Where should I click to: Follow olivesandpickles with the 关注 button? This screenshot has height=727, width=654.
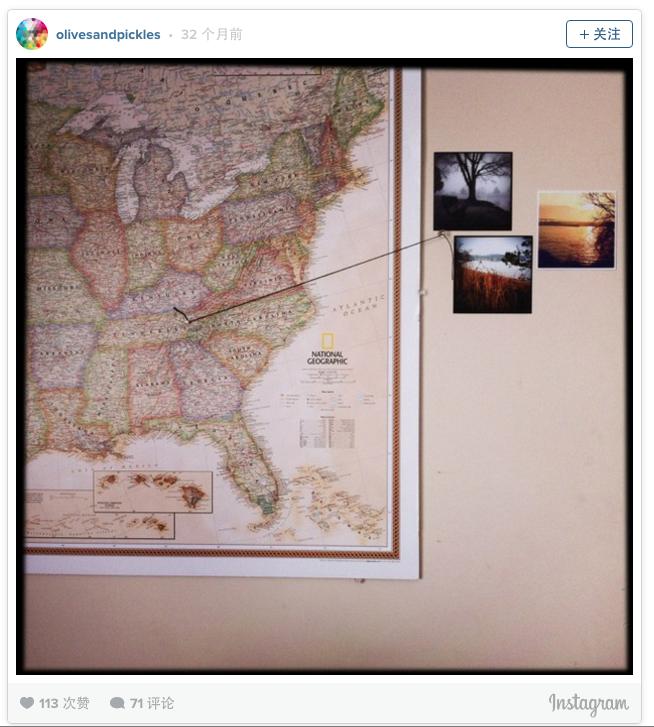(599, 34)
